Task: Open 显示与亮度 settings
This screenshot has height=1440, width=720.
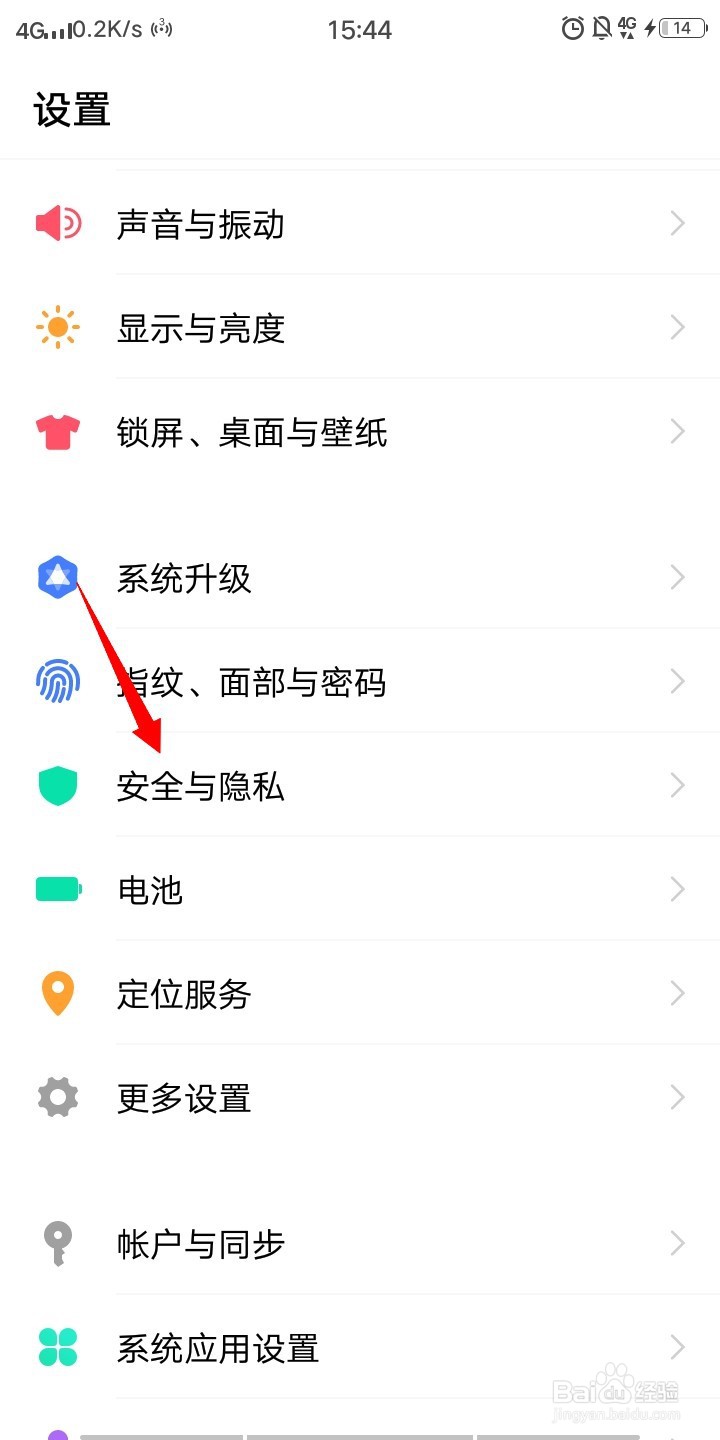Action: tap(360, 328)
